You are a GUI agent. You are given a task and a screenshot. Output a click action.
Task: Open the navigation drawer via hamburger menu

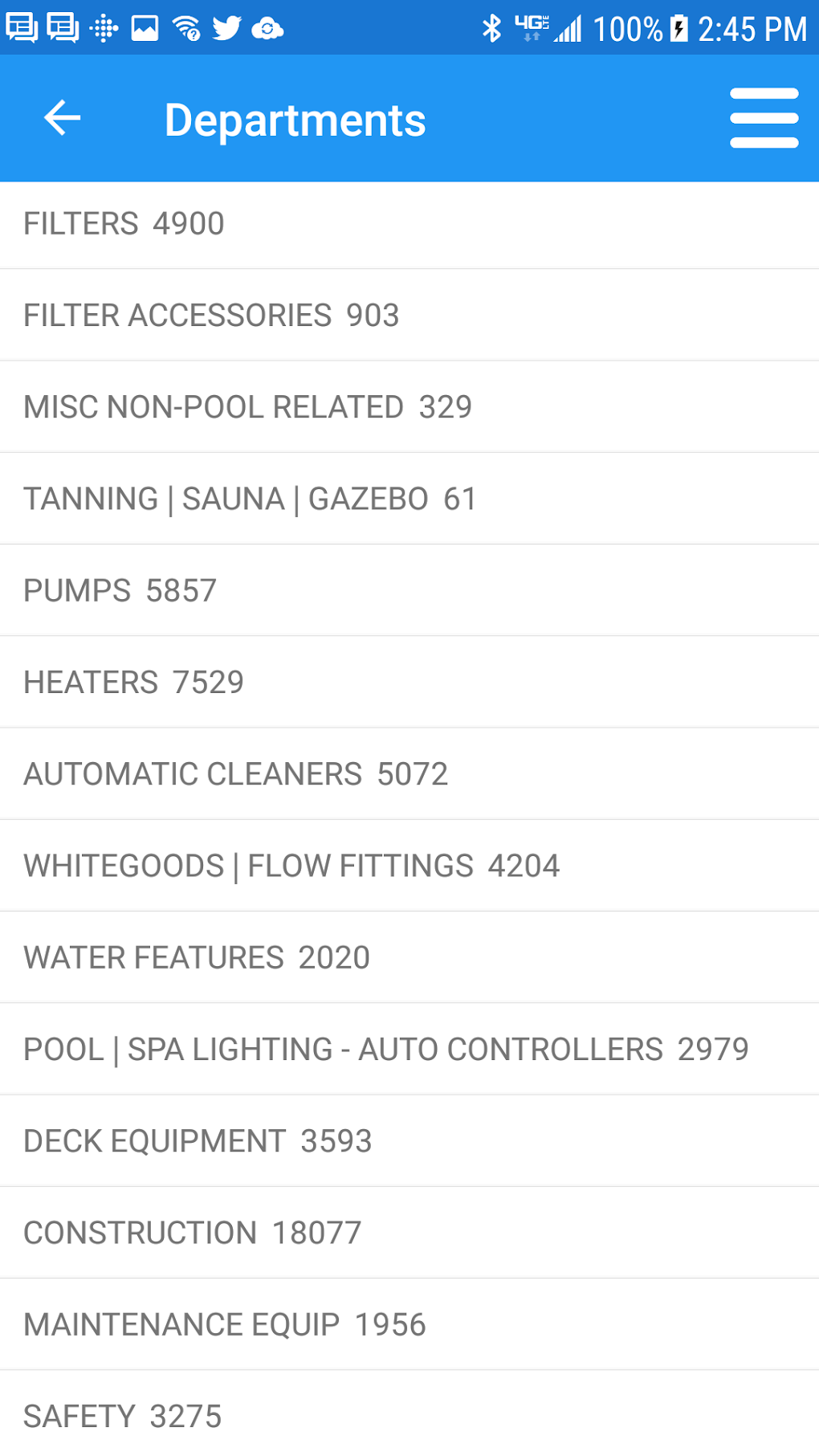[764, 117]
